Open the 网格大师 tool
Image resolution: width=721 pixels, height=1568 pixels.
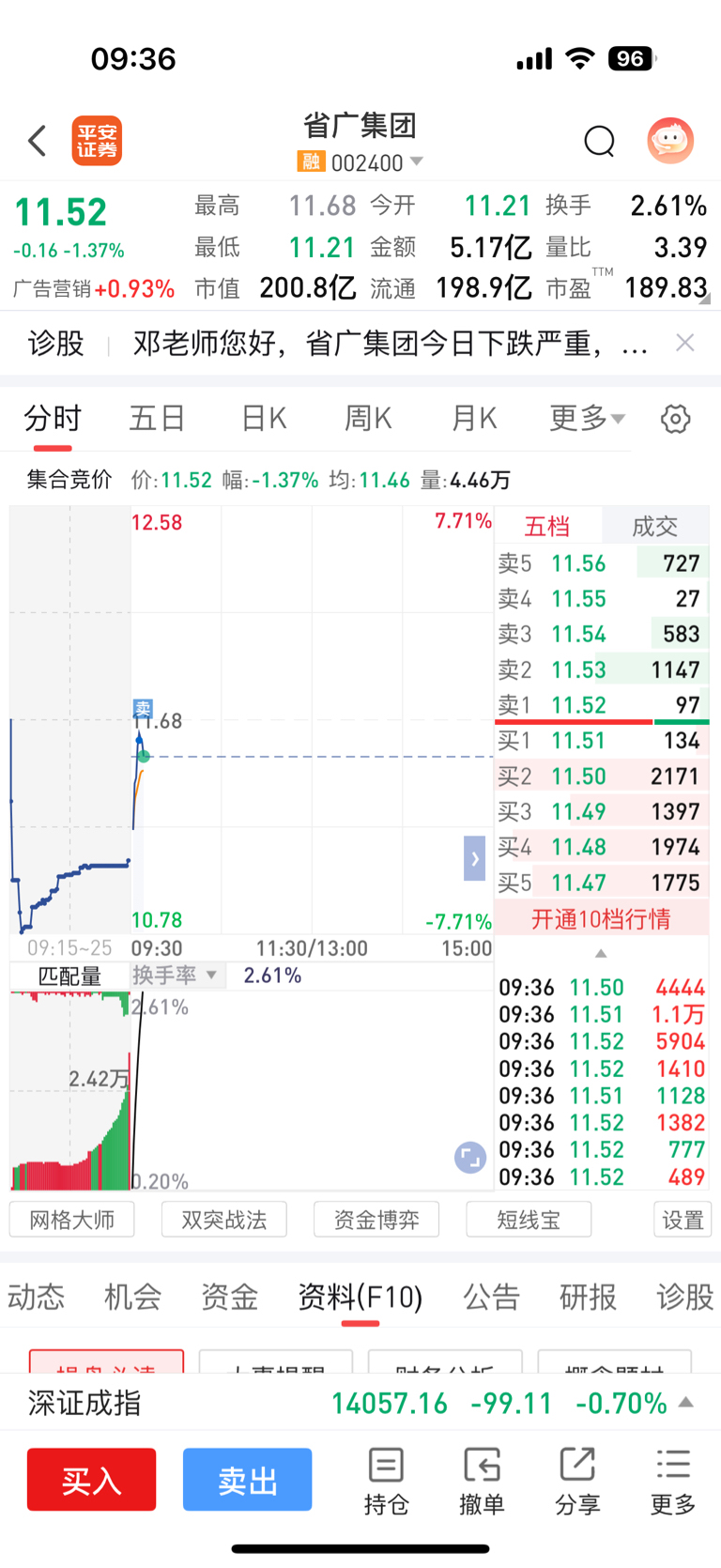(72, 1220)
